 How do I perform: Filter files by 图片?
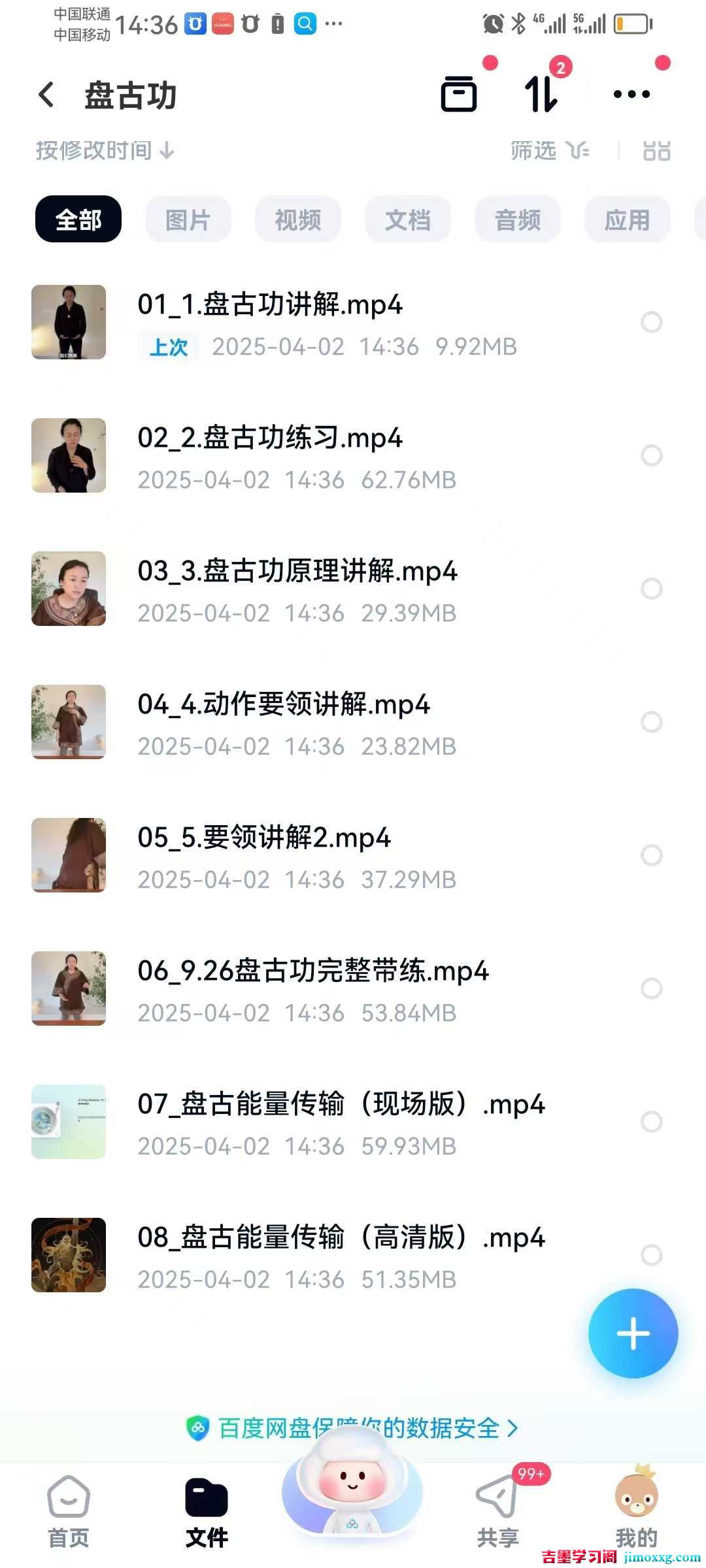pyautogui.click(x=188, y=220)
